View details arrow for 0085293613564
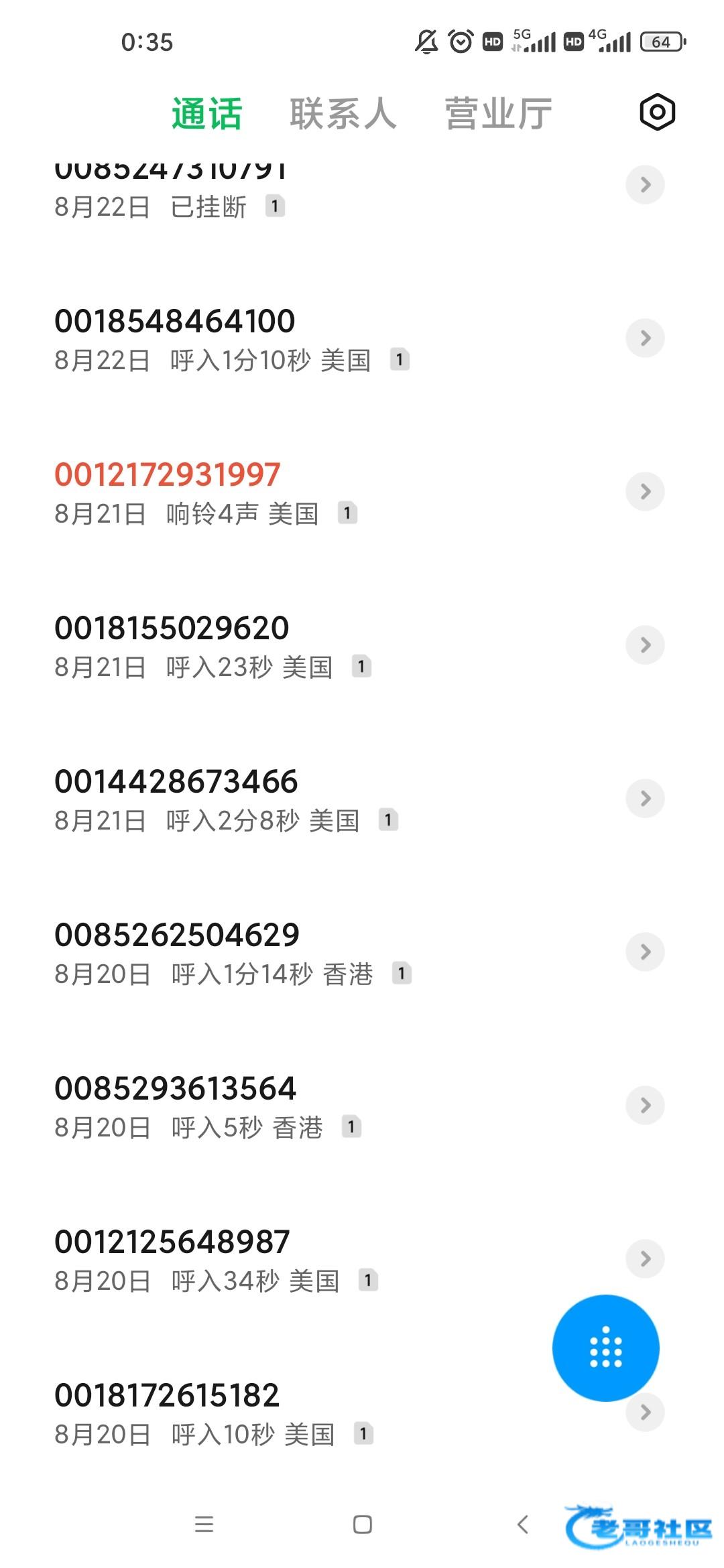This screenshot has height=1568, width=724. 645,1105
